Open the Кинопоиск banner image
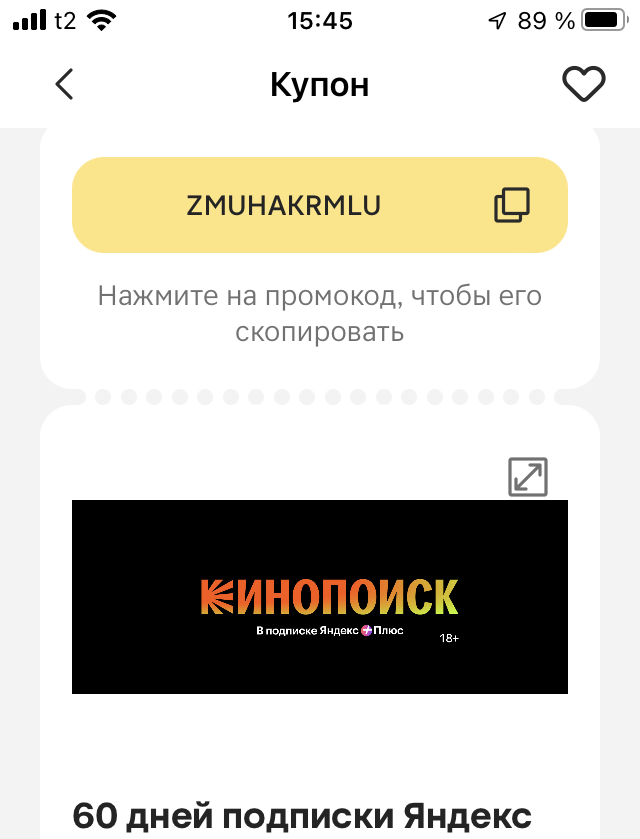 [x=319, y=597]
